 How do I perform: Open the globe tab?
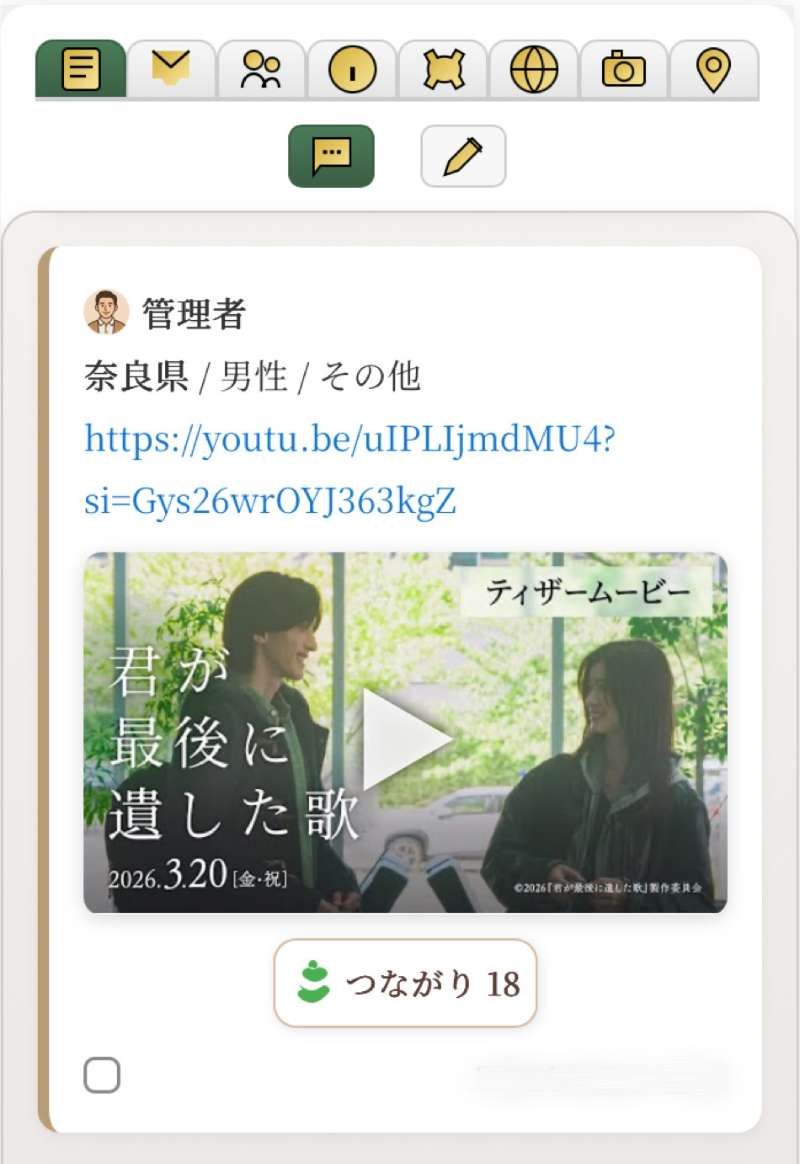pyautogui.click(x=533, y=70)
